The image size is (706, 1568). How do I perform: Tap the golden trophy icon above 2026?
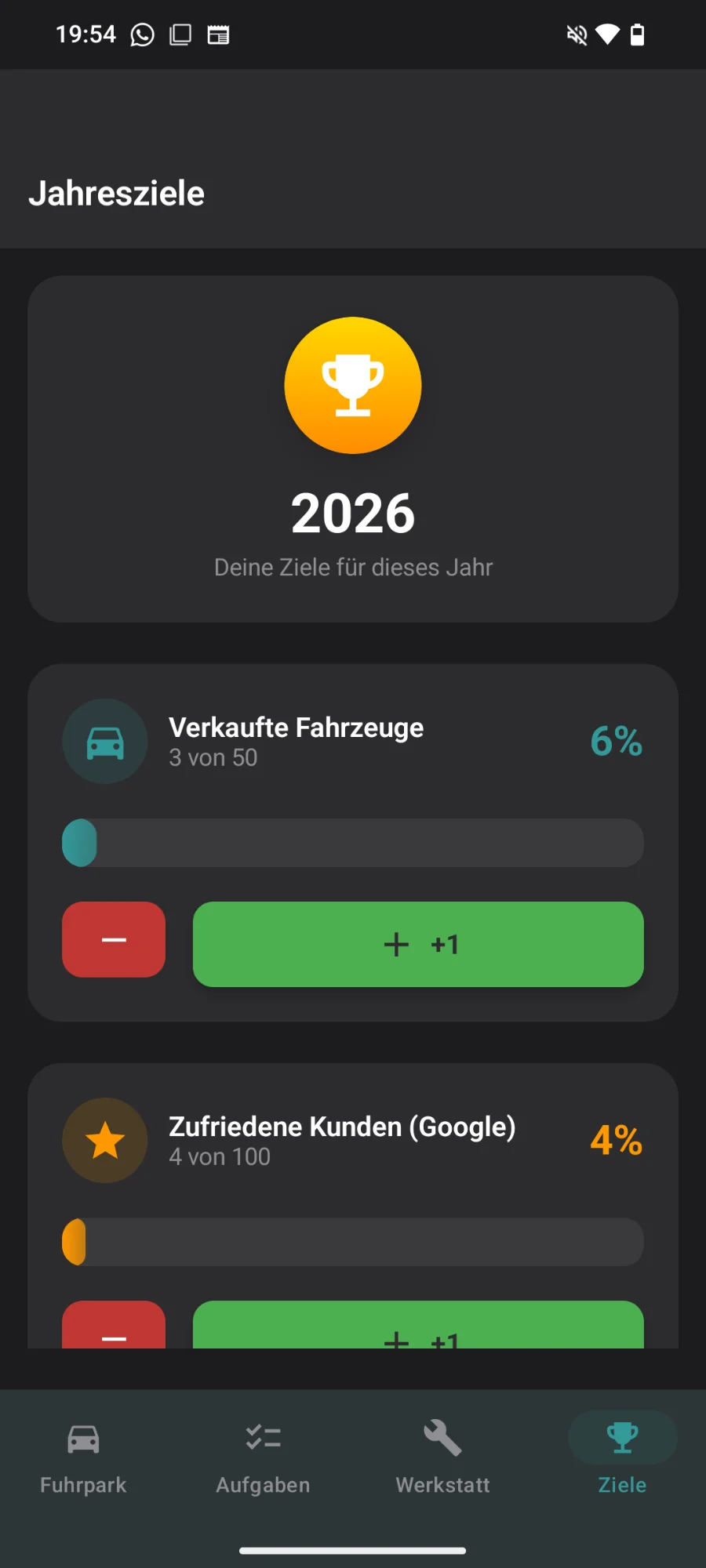coord(353,386)
